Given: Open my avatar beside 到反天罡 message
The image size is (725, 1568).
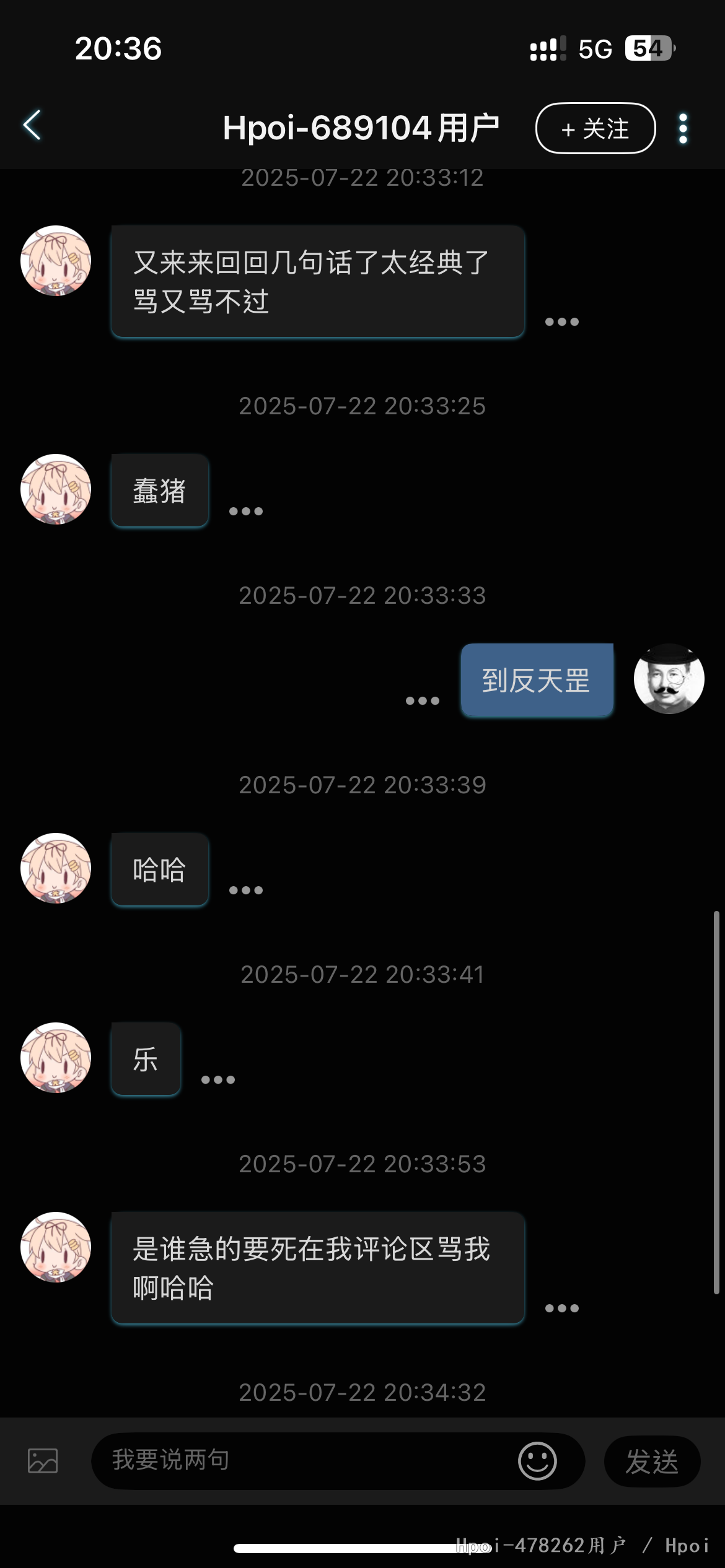Looking at the screenshot, I should click(x=669, y=679).
